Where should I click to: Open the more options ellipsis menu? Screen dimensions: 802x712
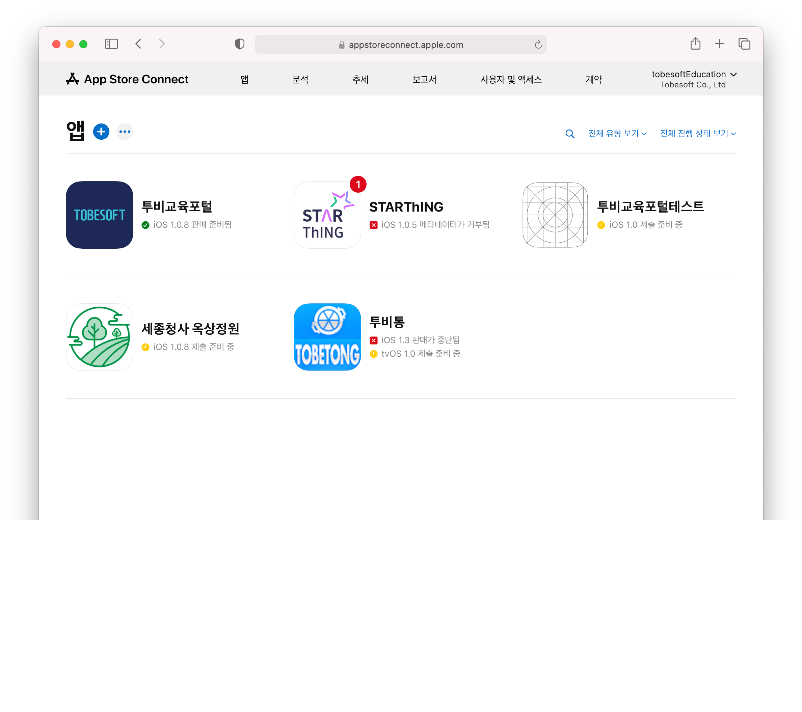coord(125,132)
